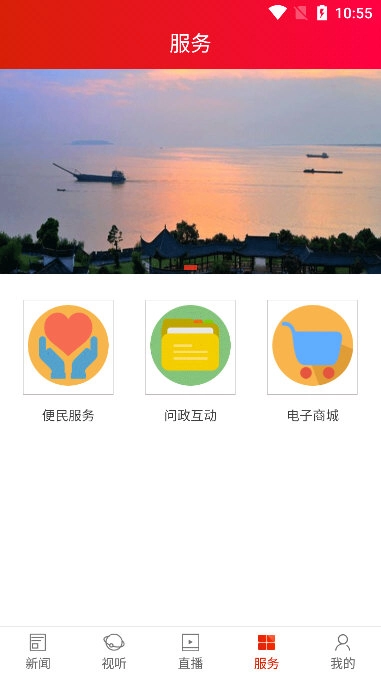Switch to the 视听 tab
The height and width of the screenshot is (677, 381).
114,652
